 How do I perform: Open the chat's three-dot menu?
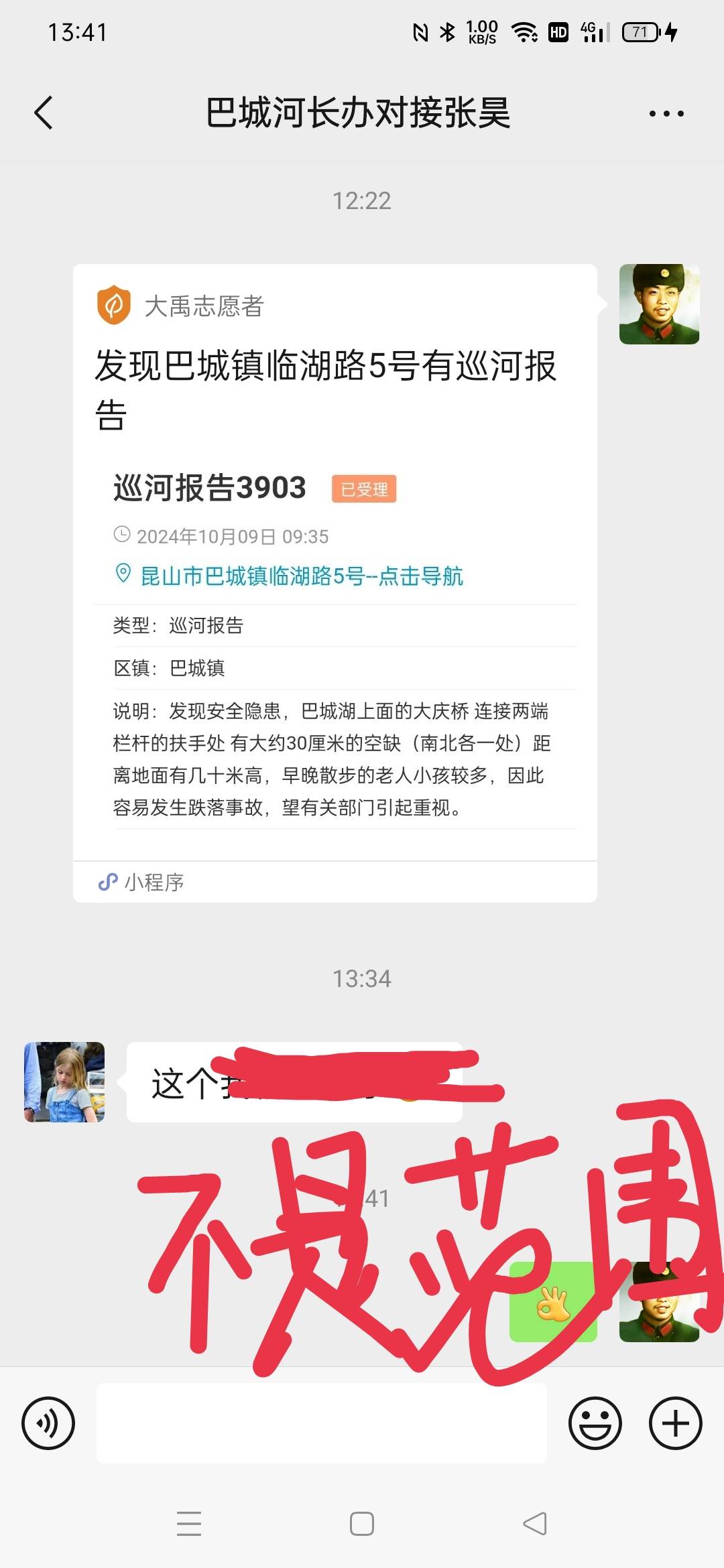pos(666,113)
